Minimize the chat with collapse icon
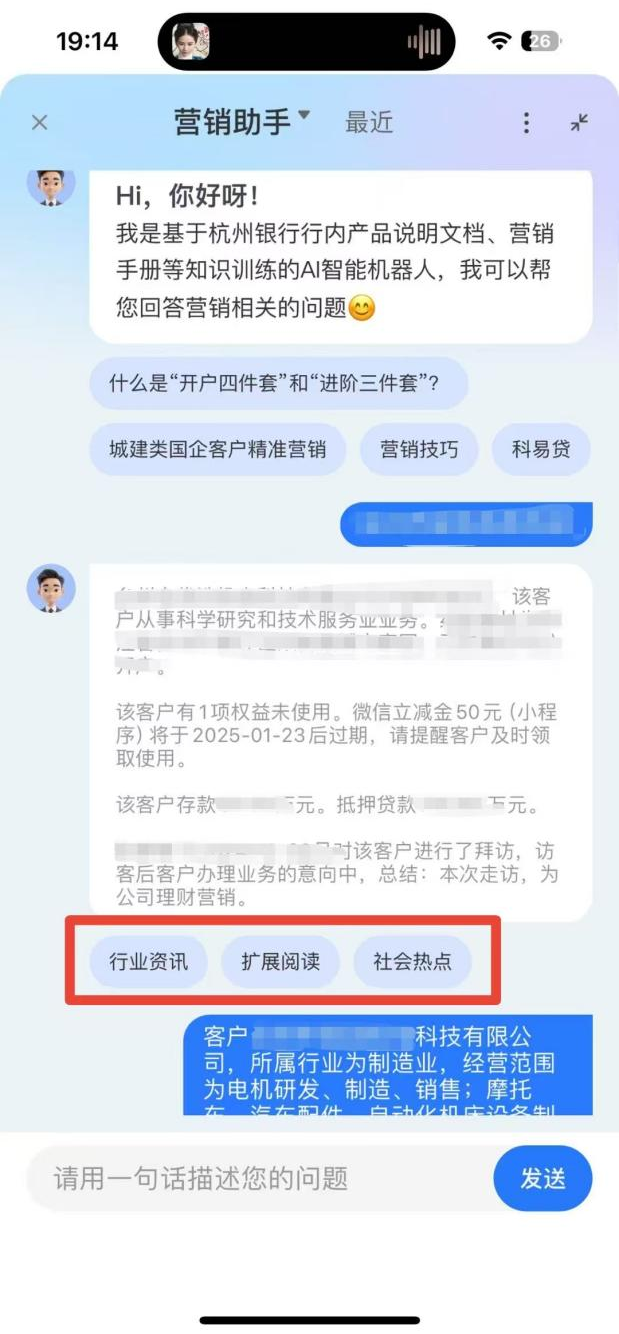619x1334 pixels. point(580,123)
